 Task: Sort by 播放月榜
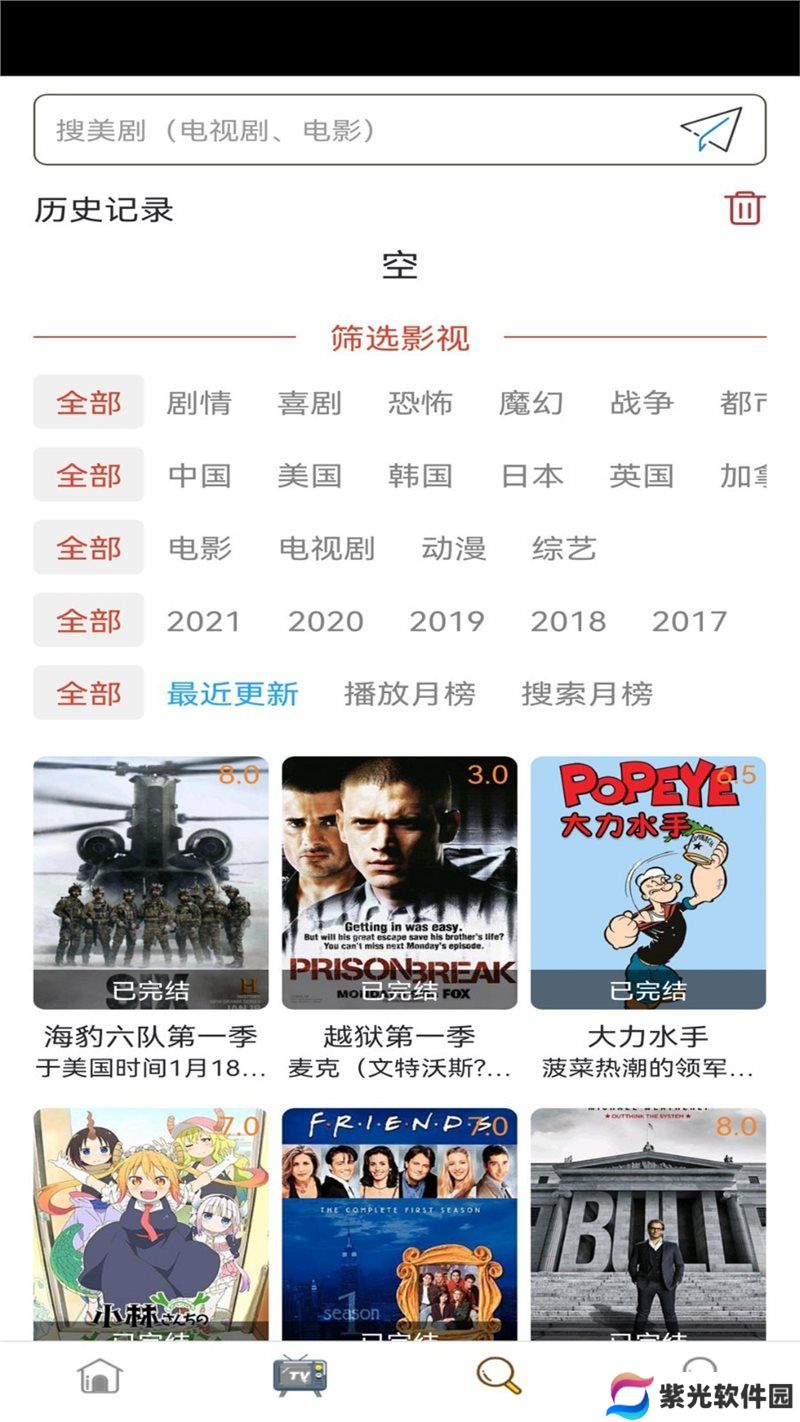click(409, 694)
